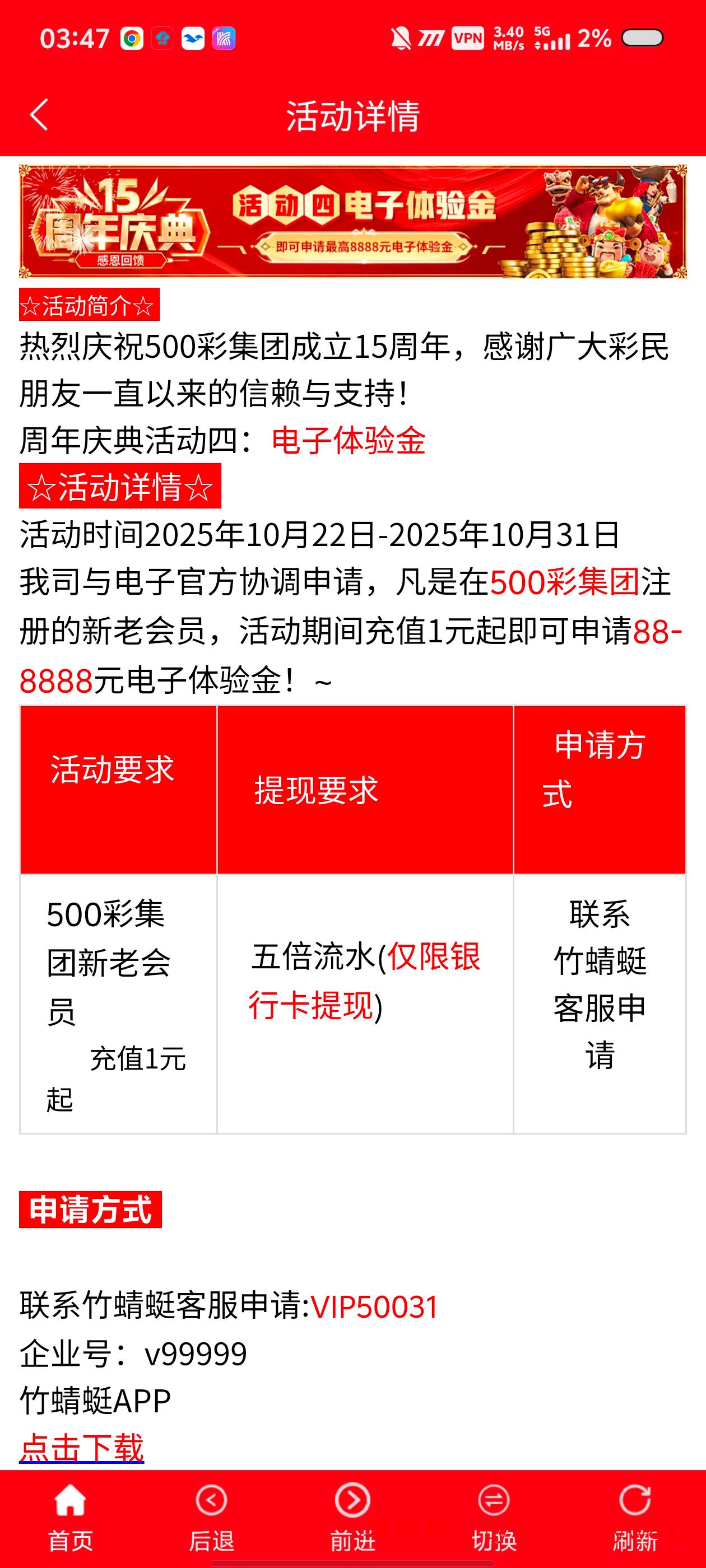Reload the page with 刷新
Screen dimensions: 706x1568
point(635,1517)
